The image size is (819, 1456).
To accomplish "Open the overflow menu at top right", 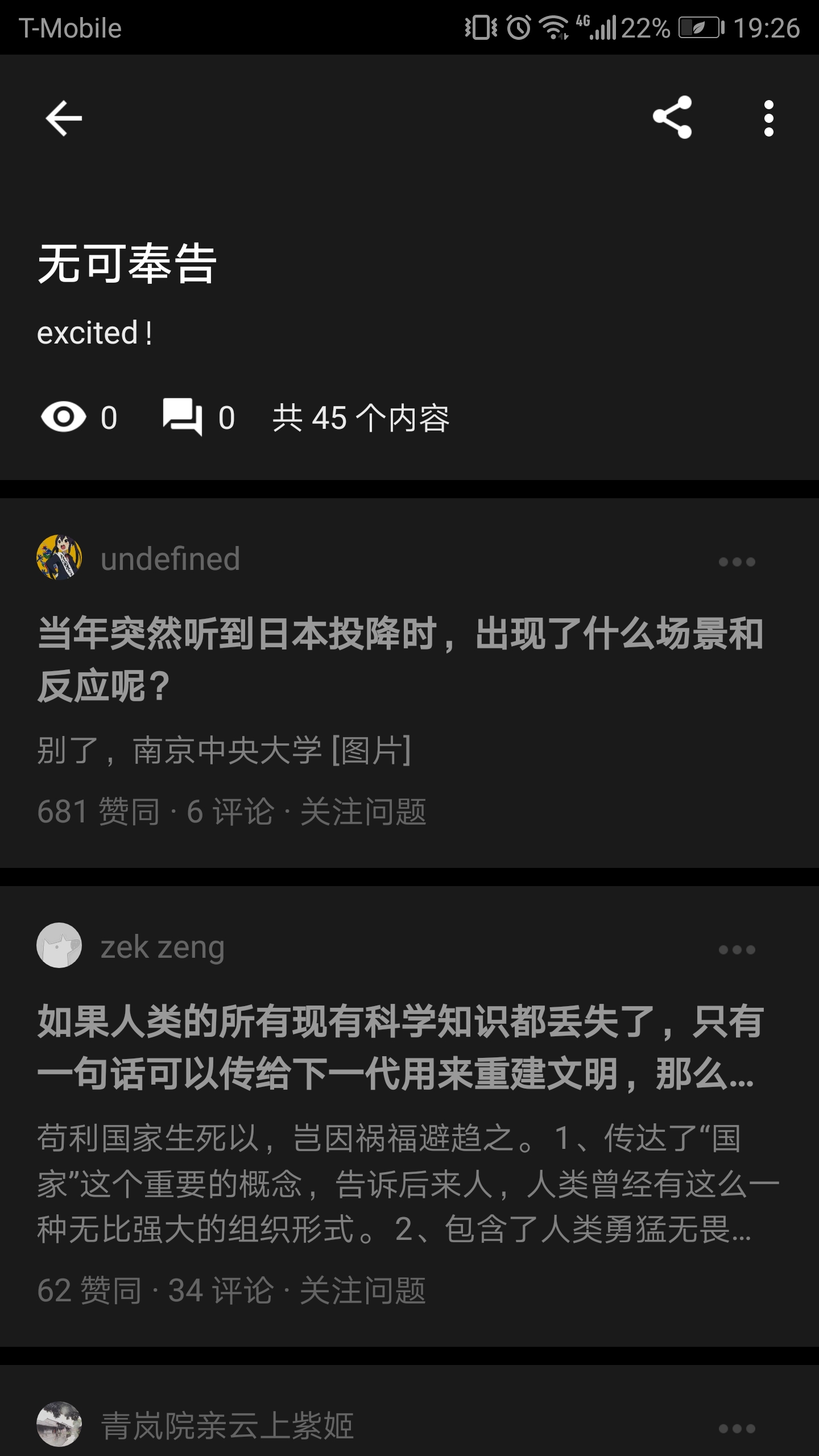I will (769, 118).
